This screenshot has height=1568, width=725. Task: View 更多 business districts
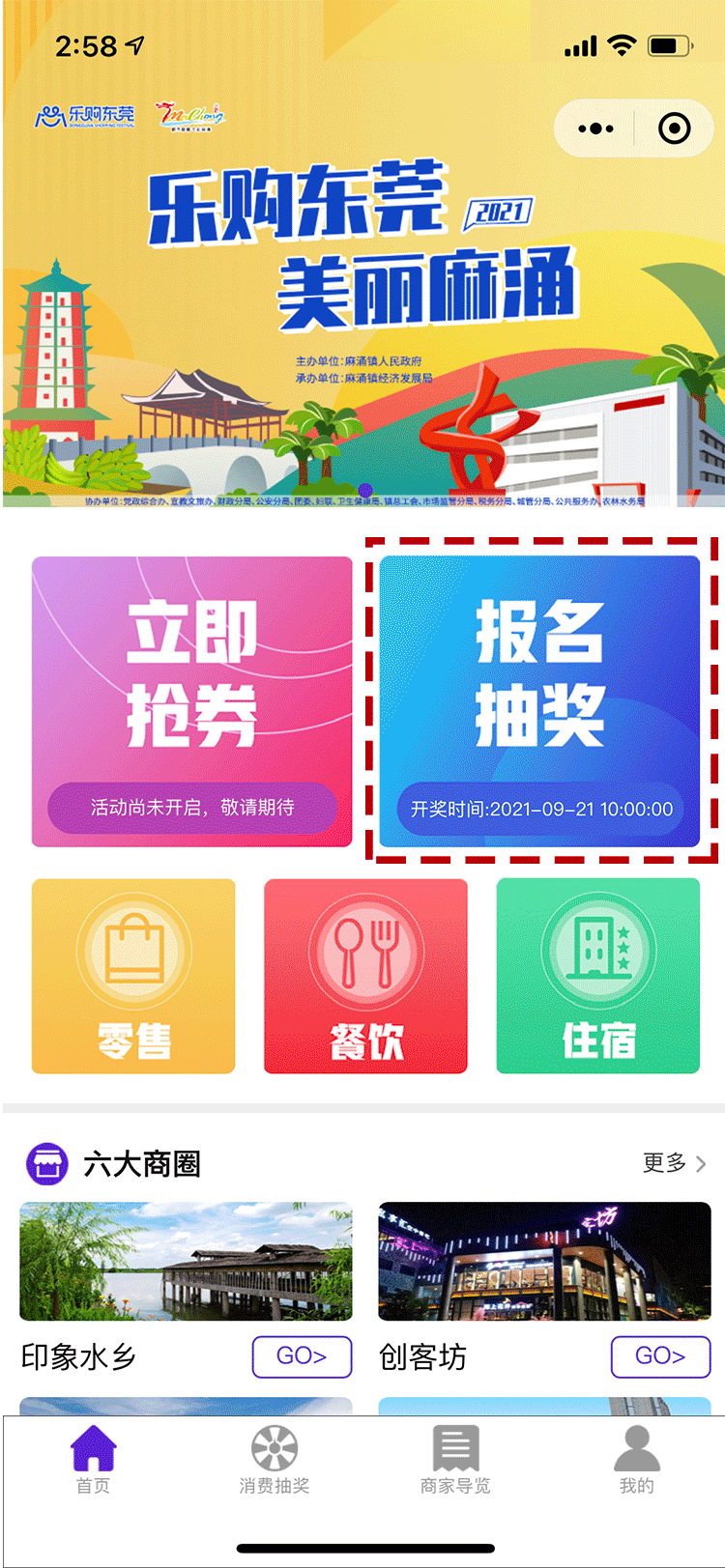coord(674,1163)
